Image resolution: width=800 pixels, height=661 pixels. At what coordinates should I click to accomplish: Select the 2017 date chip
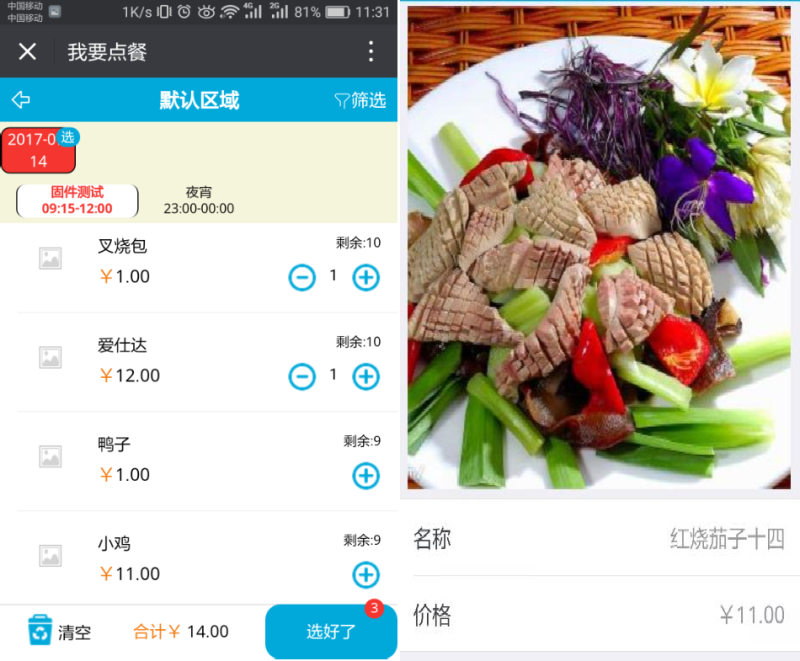tap(39, 150)
